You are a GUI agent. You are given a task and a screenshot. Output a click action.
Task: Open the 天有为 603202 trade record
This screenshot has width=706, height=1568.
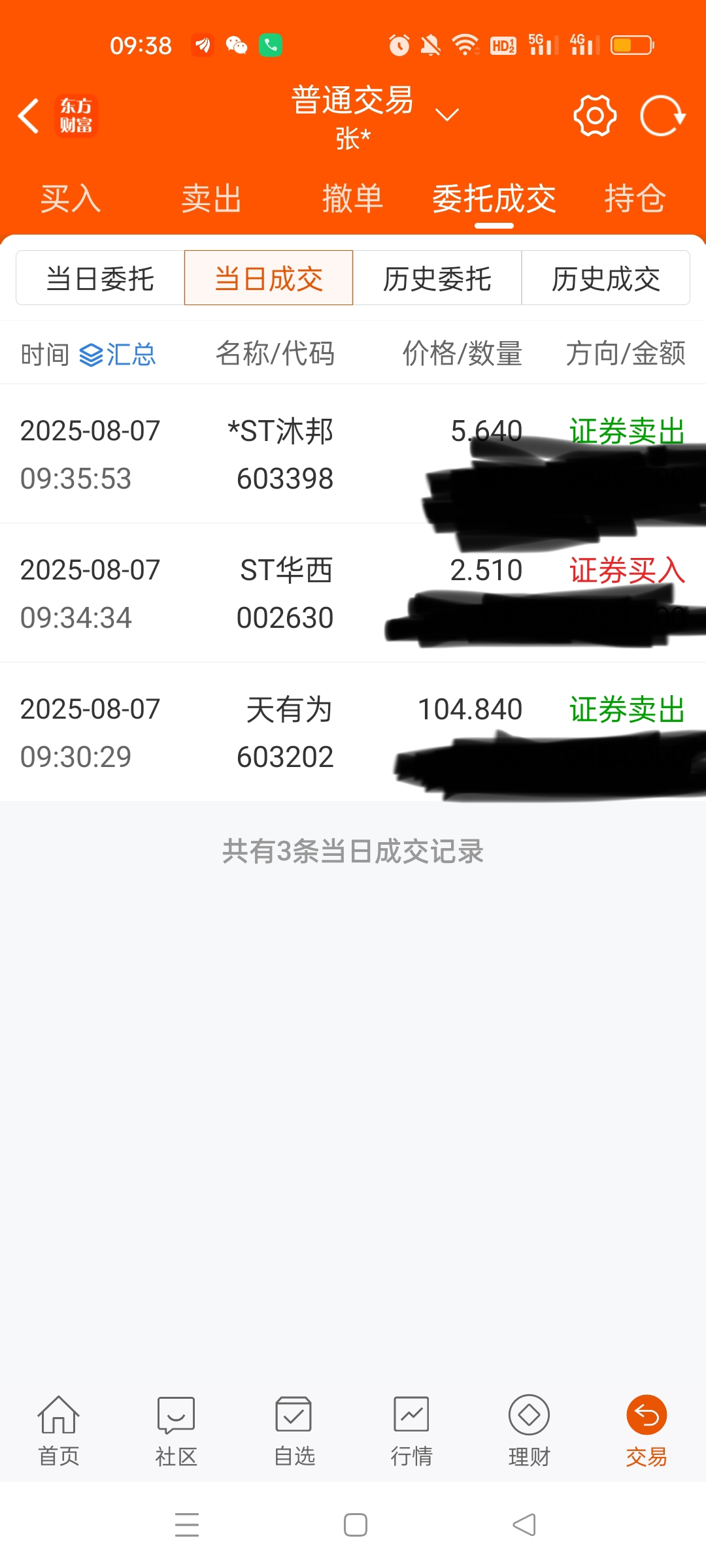coord(353,732)
